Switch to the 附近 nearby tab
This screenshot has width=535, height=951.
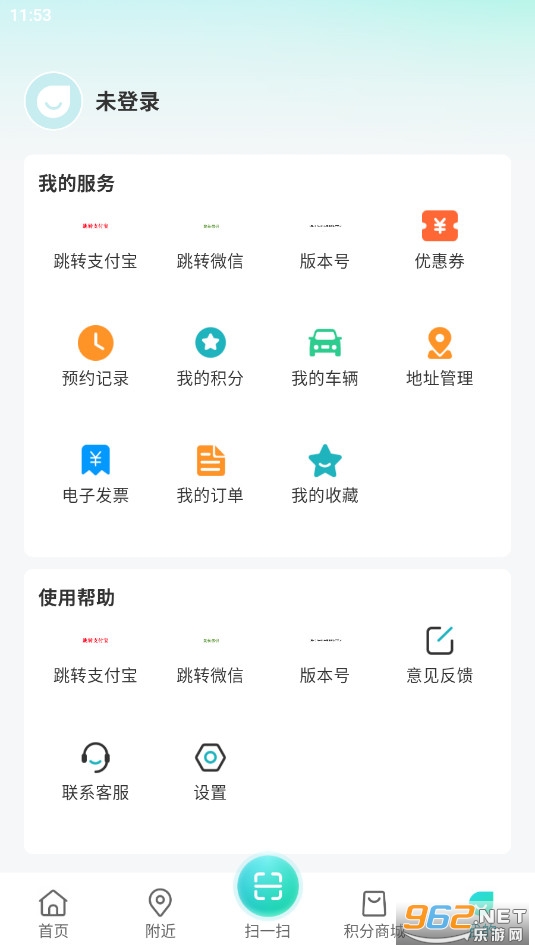pos(160,914)
